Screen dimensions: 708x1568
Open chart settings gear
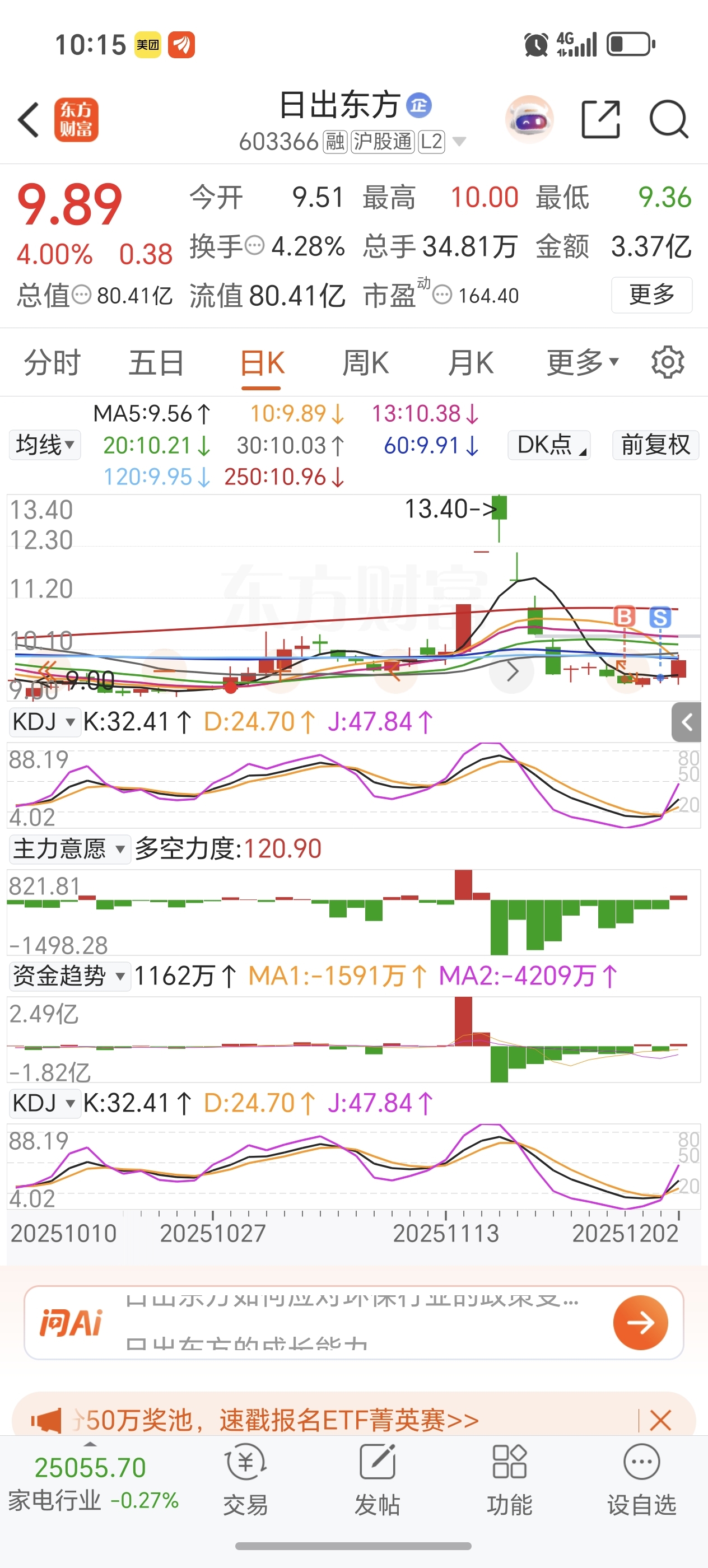click(668, 363)
